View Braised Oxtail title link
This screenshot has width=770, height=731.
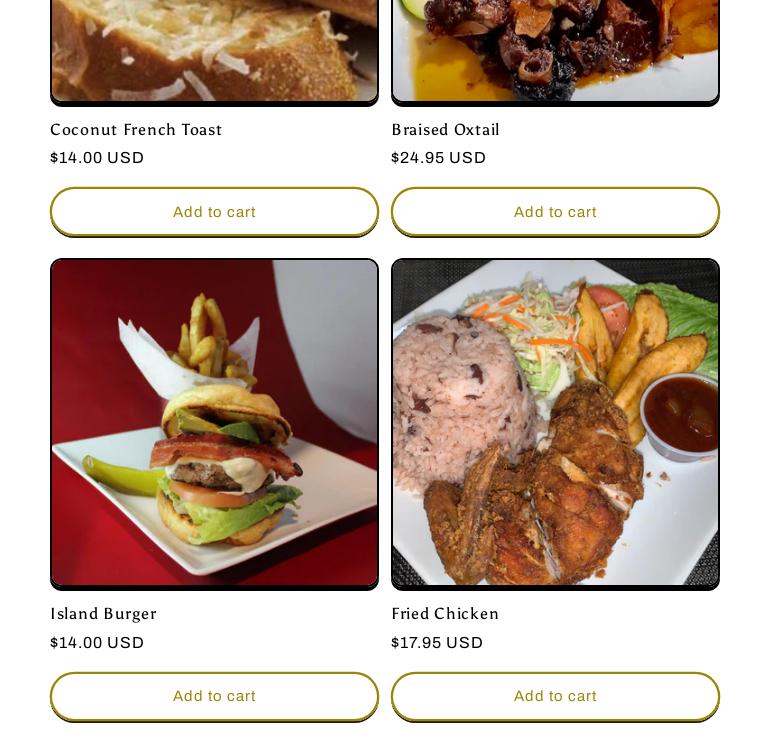tap(445, 130)
